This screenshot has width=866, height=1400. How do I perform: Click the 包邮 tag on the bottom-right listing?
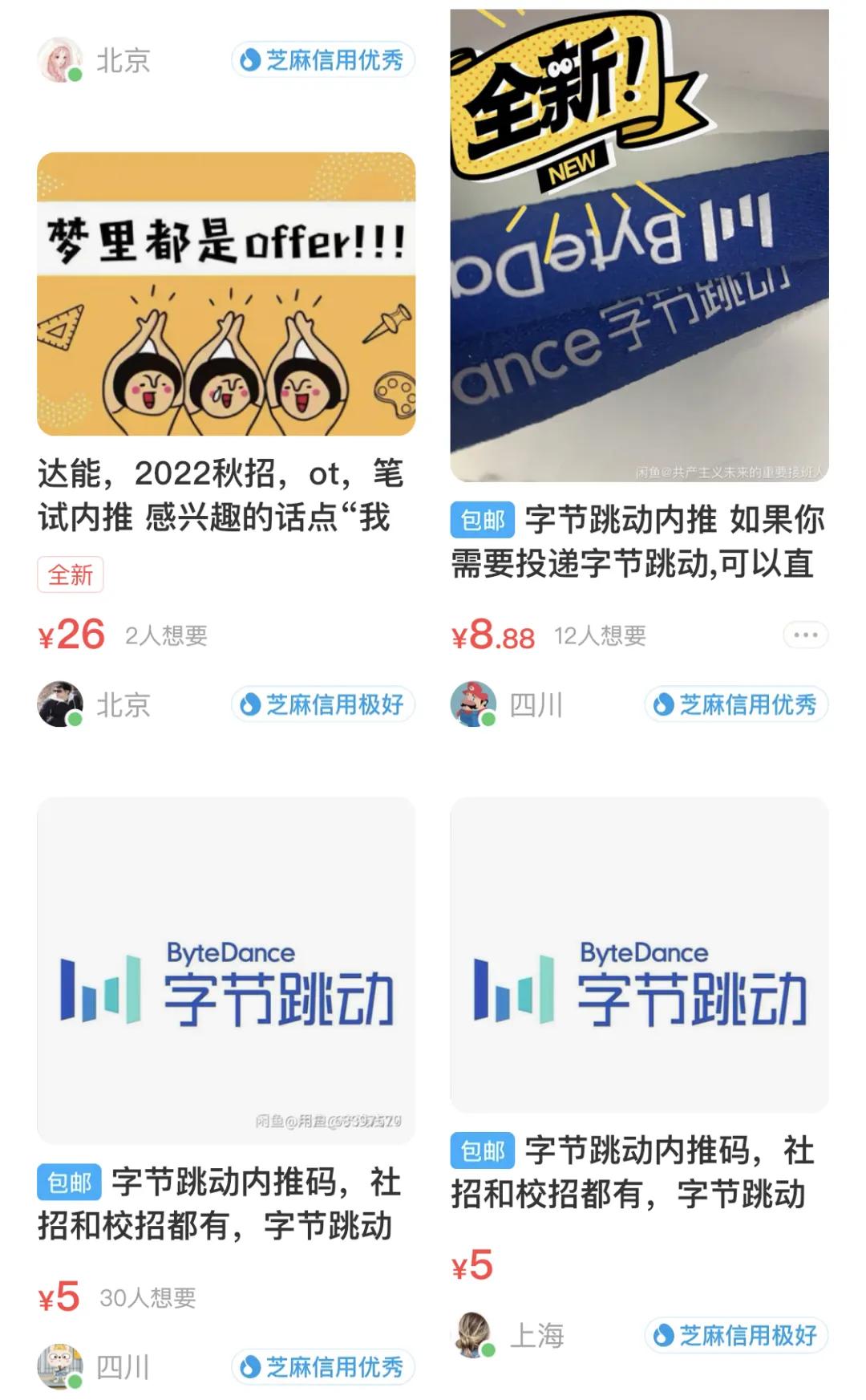pos(481,1151)
